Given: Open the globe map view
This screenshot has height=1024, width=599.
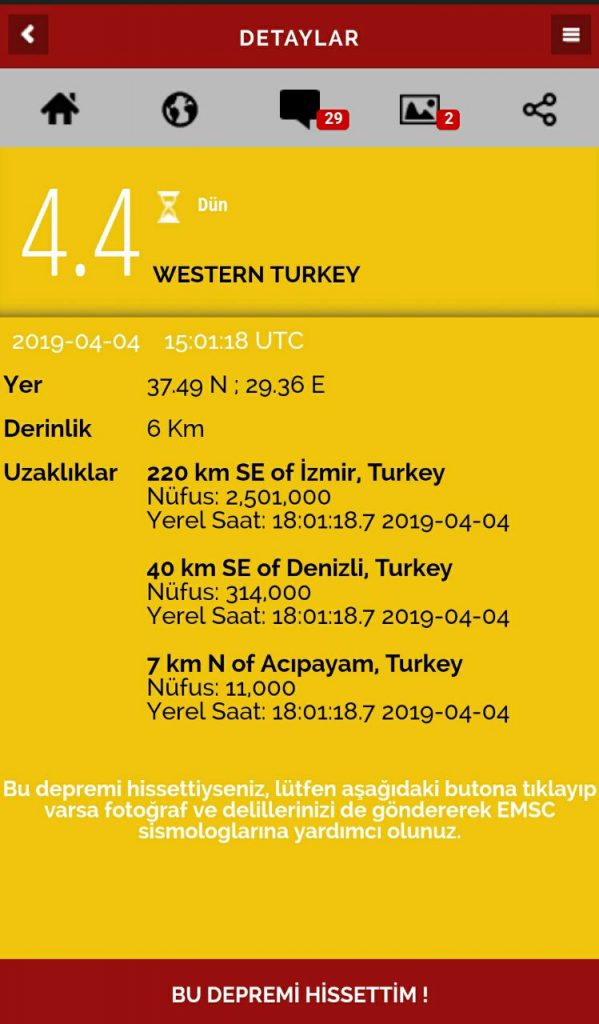Looking at the screenshot, I should click(x=180, y=109).
